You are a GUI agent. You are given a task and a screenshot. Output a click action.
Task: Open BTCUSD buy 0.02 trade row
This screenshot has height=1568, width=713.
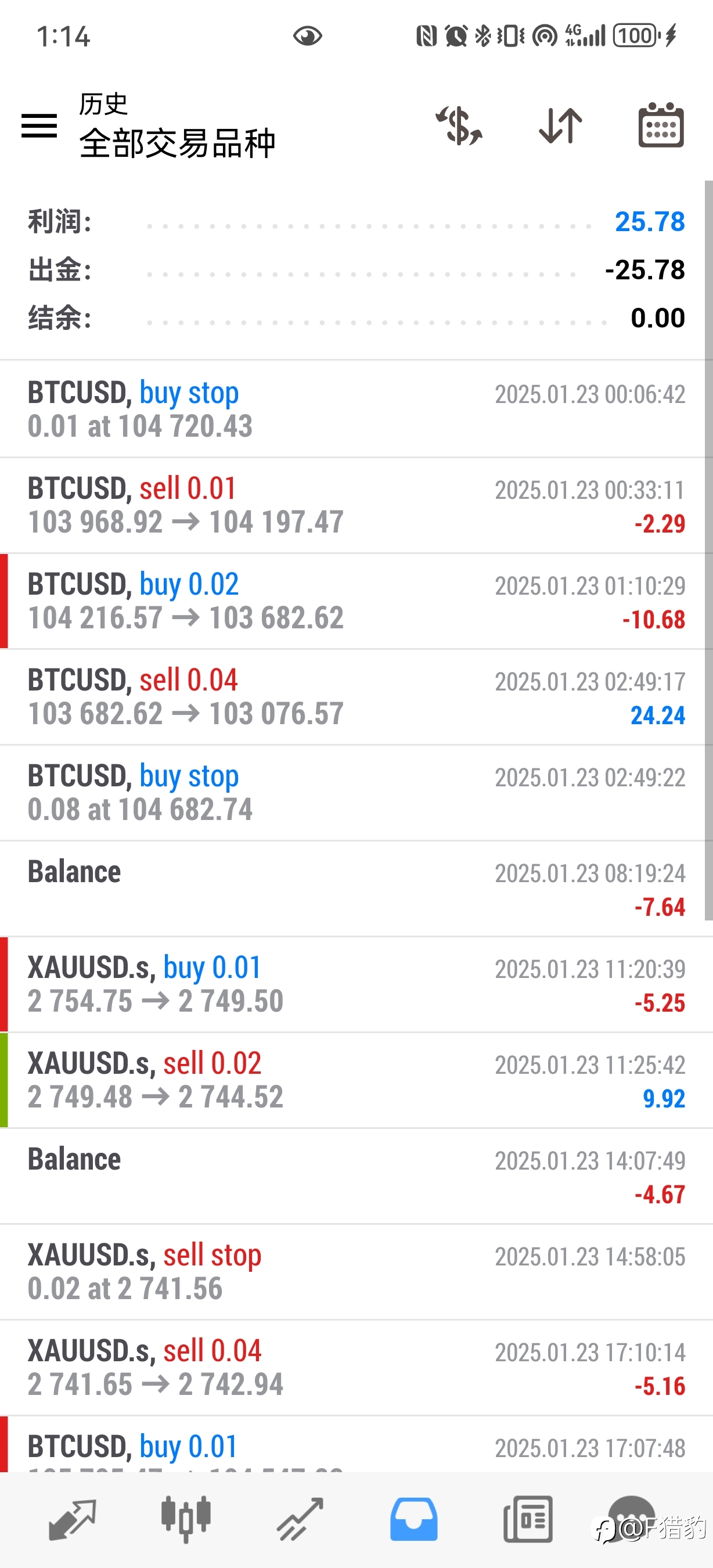tap(356, 601)
